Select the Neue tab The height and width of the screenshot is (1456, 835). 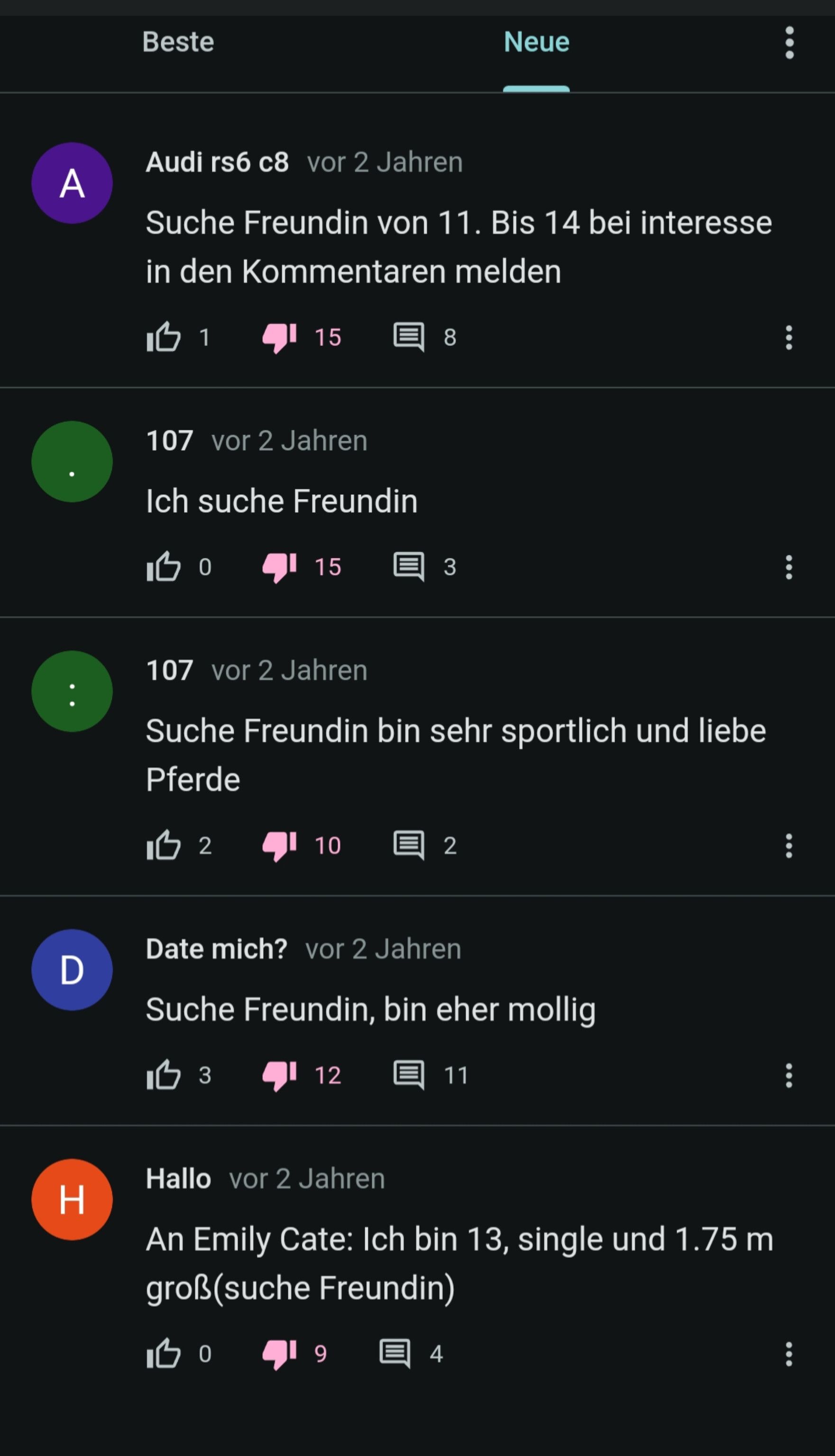click(x=536, y=42)
